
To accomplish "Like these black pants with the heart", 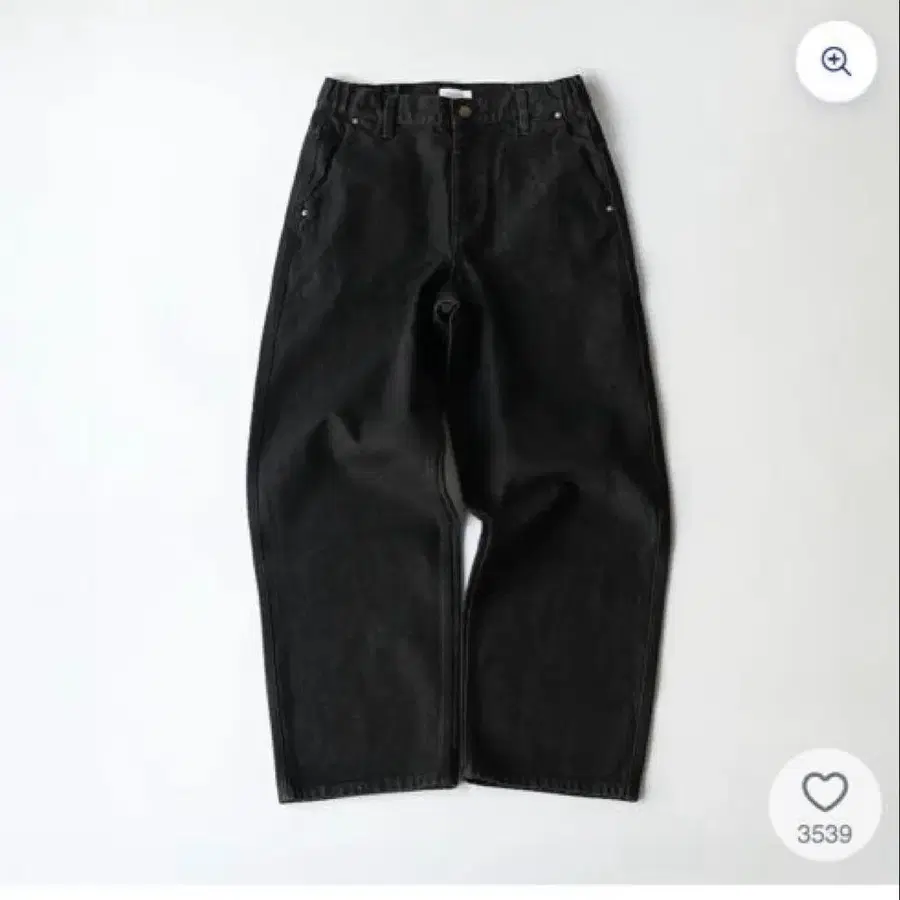I will [825, 793].
